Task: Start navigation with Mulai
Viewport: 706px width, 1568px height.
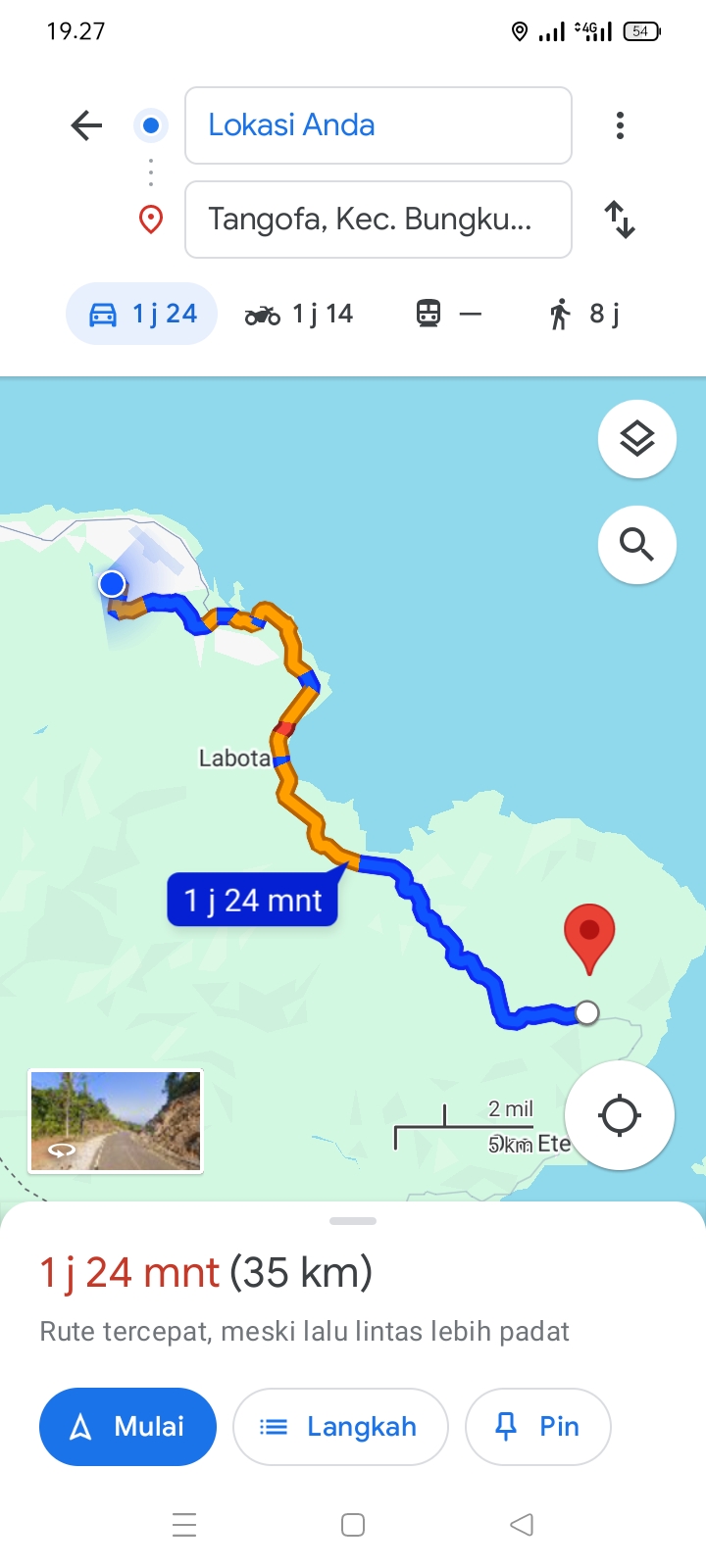Action: point(127,1427)
